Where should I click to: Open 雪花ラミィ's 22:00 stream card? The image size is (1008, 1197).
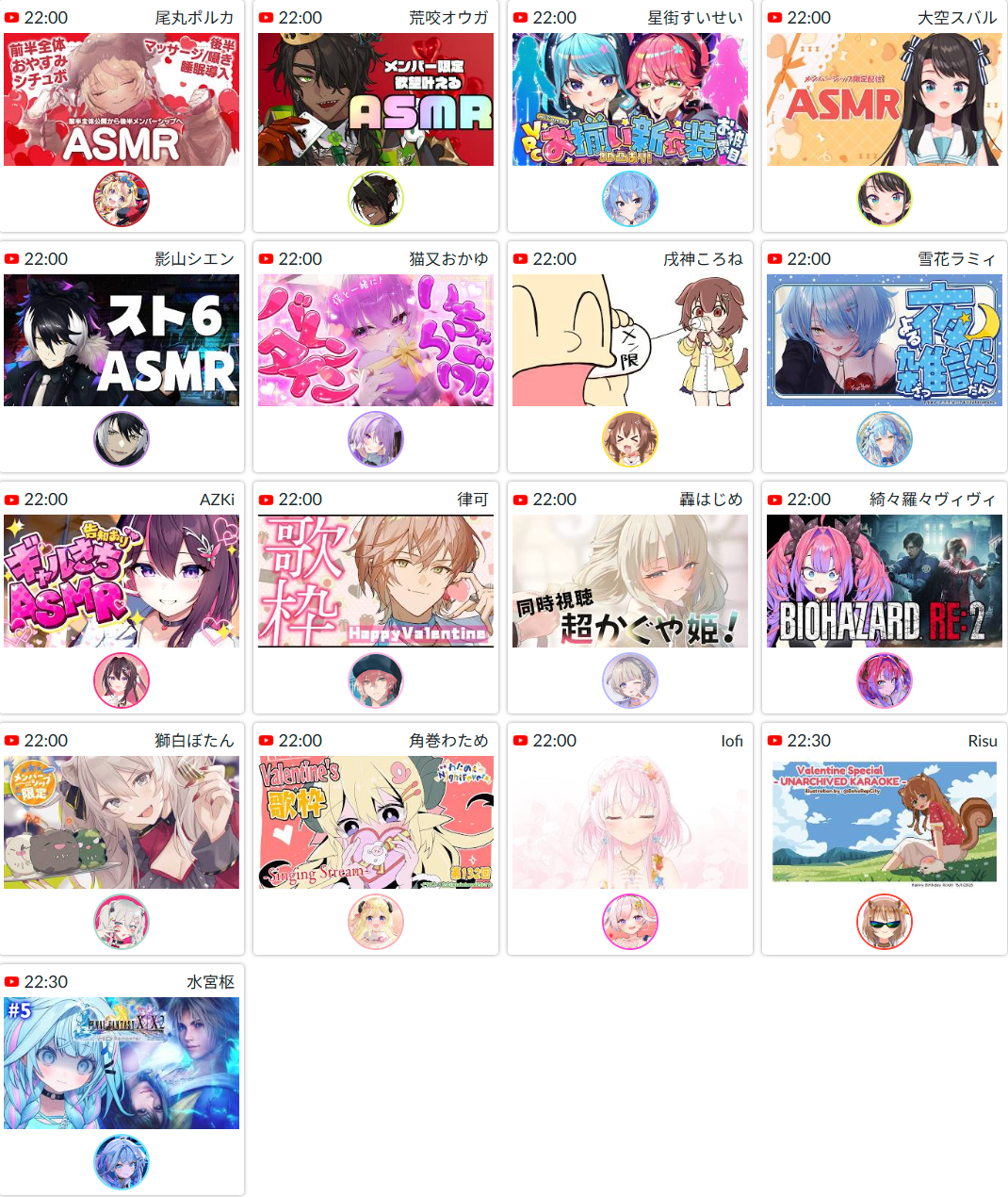(885, 357)
